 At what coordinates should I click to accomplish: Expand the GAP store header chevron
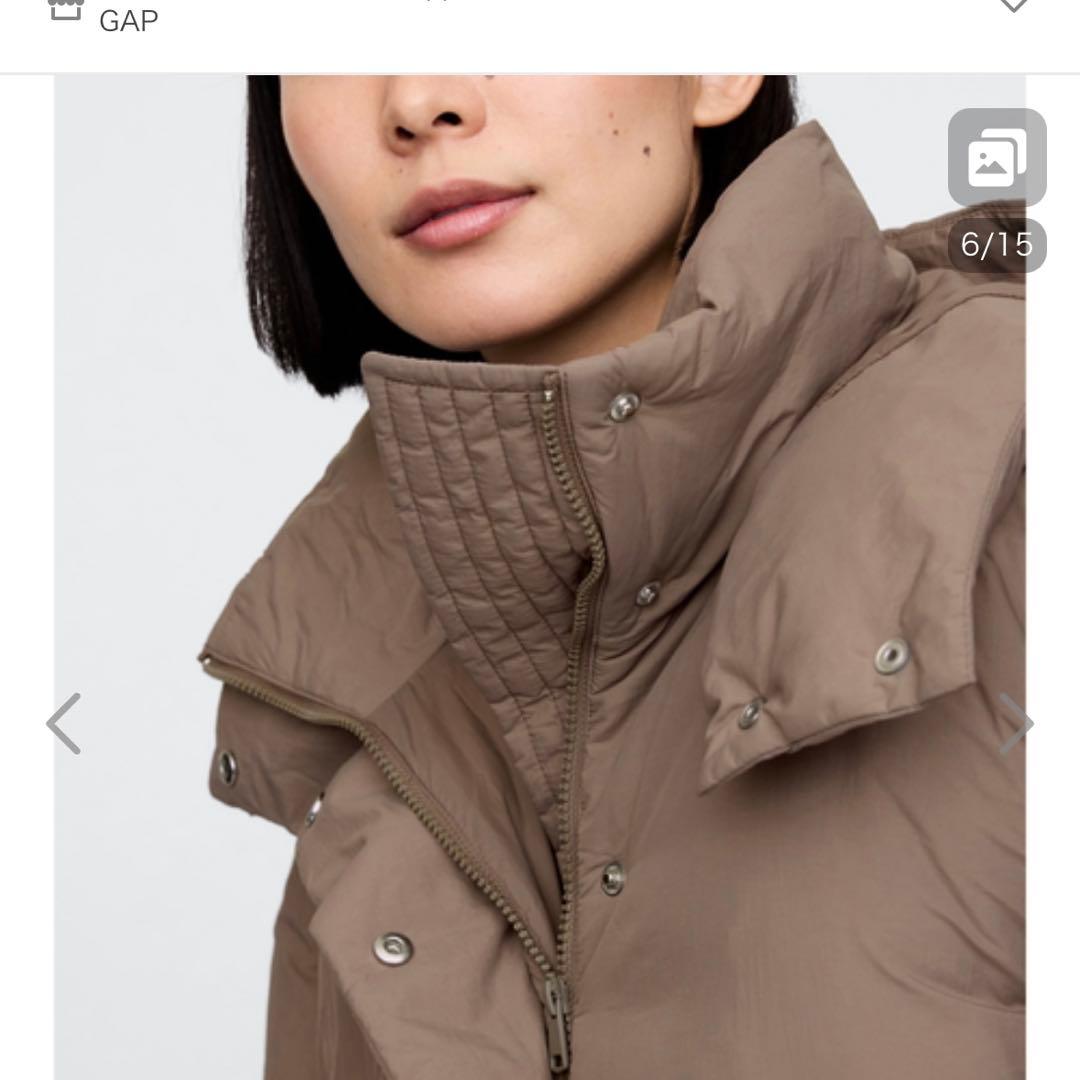pos(1013,6)
